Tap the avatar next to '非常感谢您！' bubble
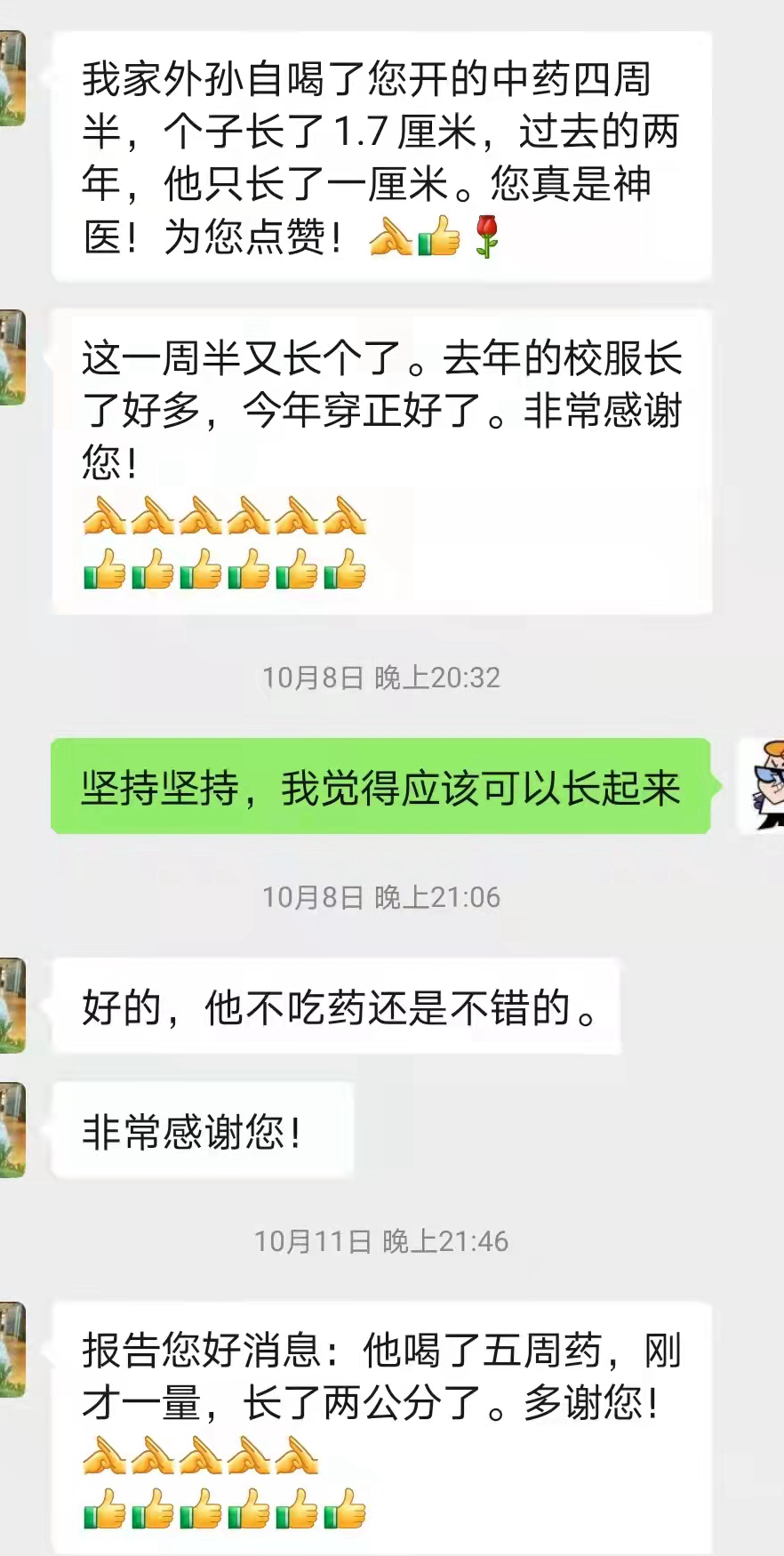The height and width of the screenshot is (1556, 784). coord(11,1129)
